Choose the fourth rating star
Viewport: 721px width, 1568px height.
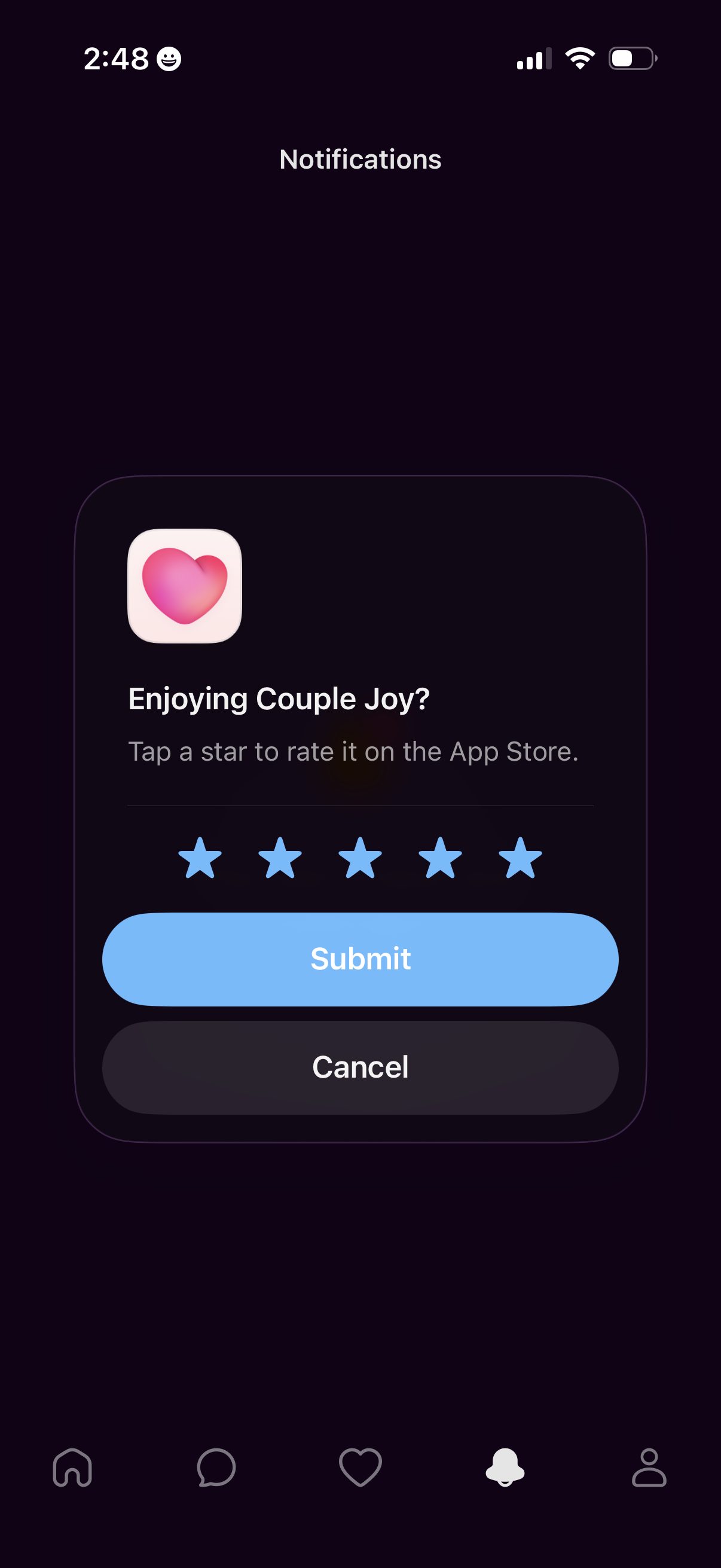coord(440,858)
